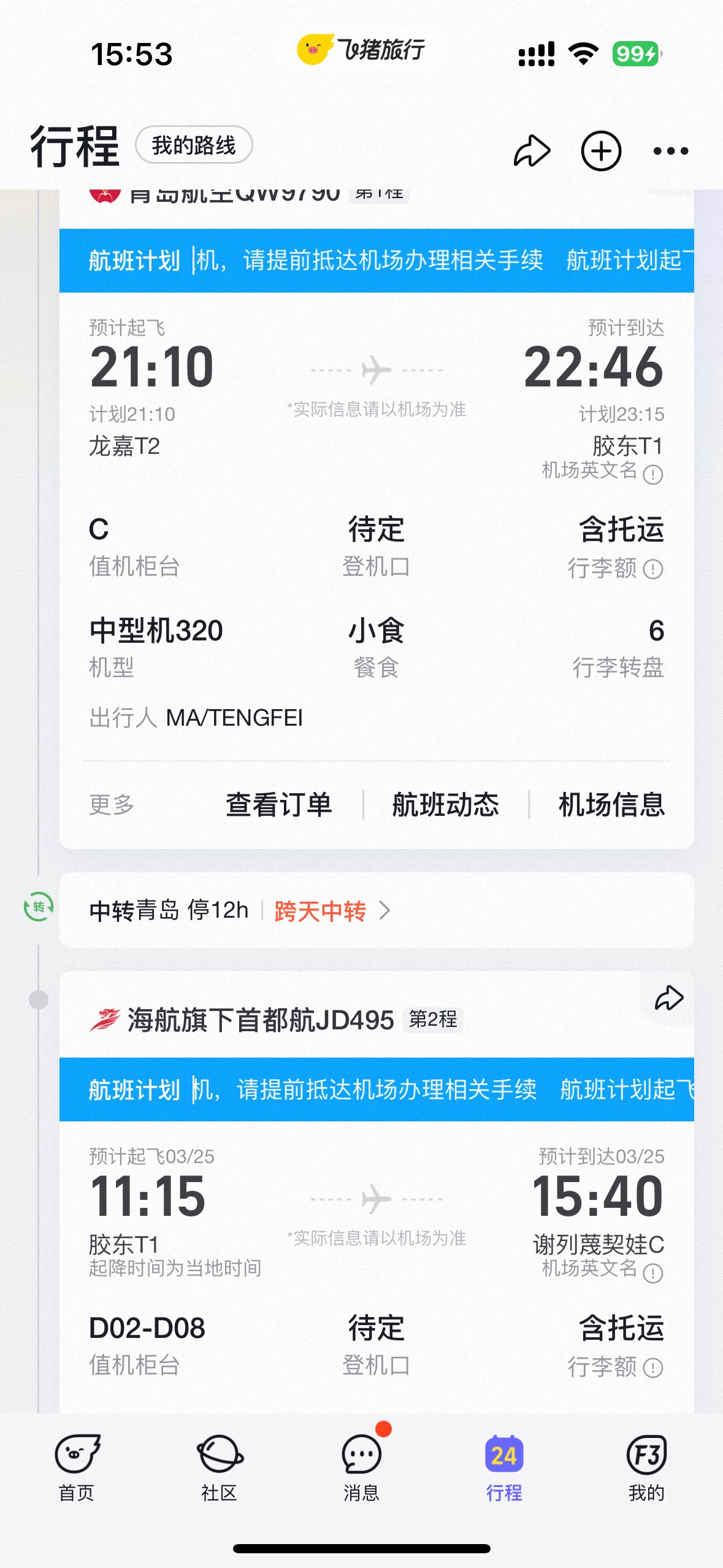Screen dimensions: 723x1568
Task: Share the itinerary from the header
Action: point(532,151)
